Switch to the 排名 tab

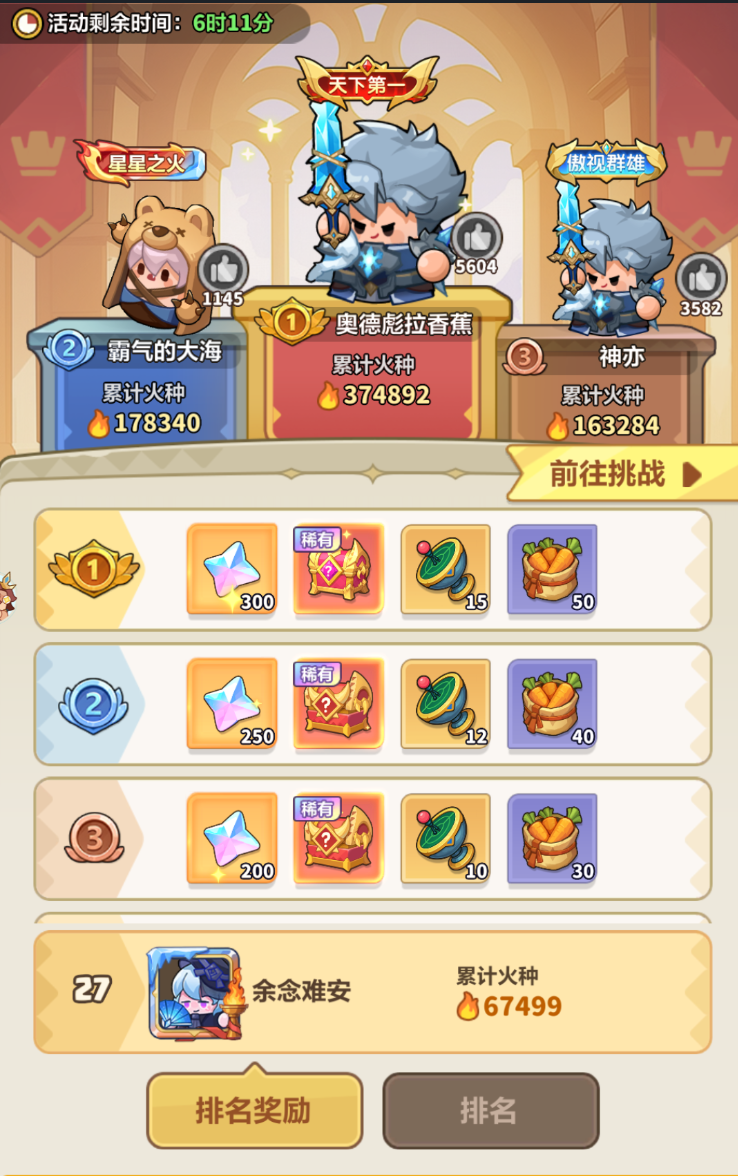tap(491, 1109)
